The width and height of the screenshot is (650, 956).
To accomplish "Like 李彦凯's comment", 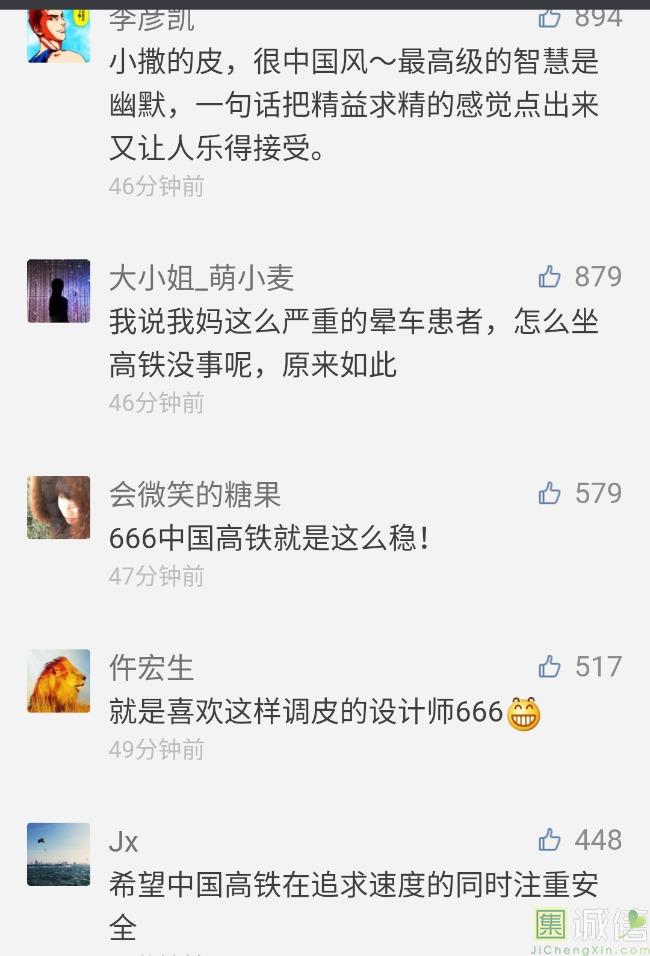I will pos(550,16).
